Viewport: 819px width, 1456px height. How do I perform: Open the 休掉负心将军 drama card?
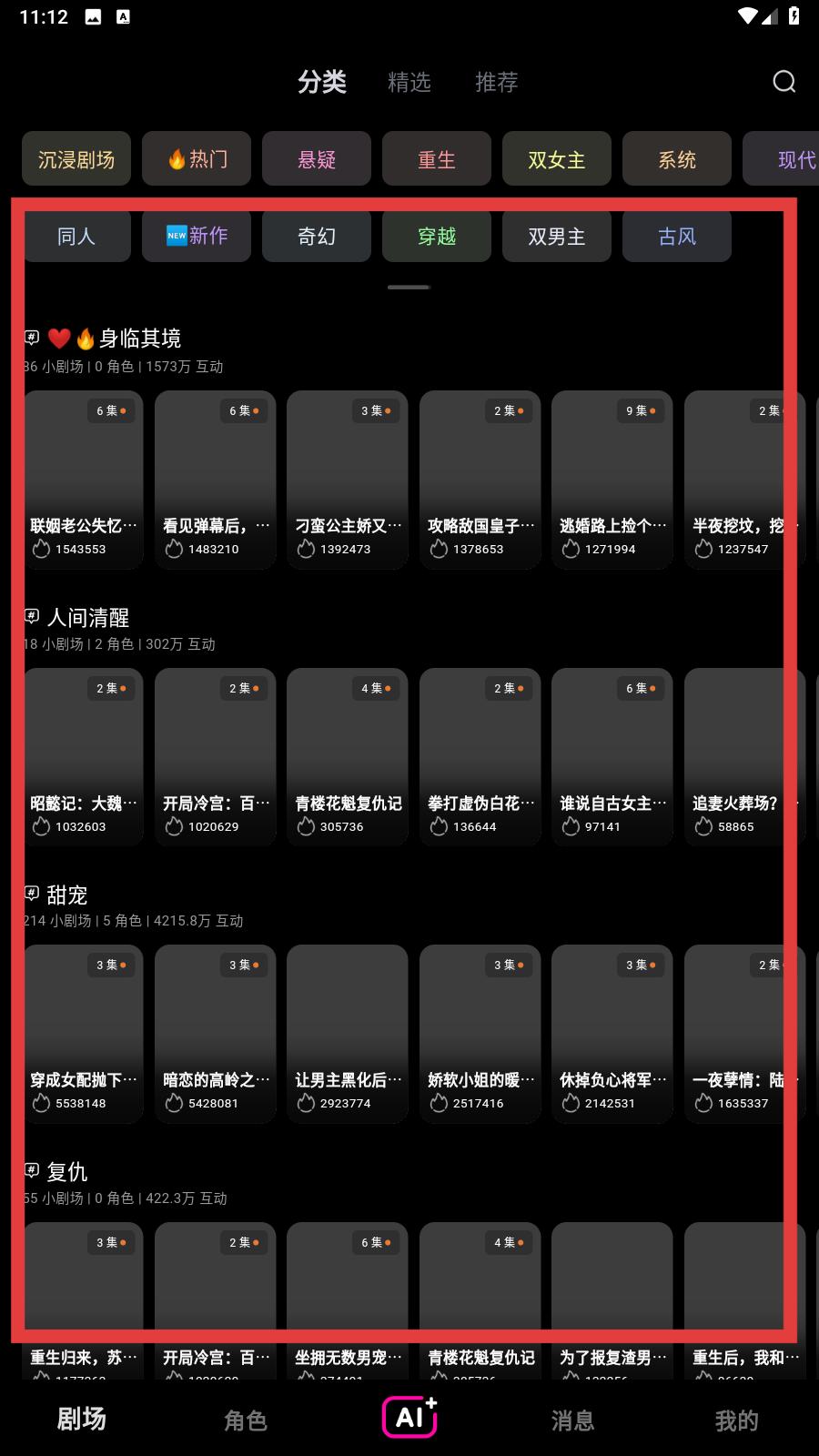point(612,1034)
